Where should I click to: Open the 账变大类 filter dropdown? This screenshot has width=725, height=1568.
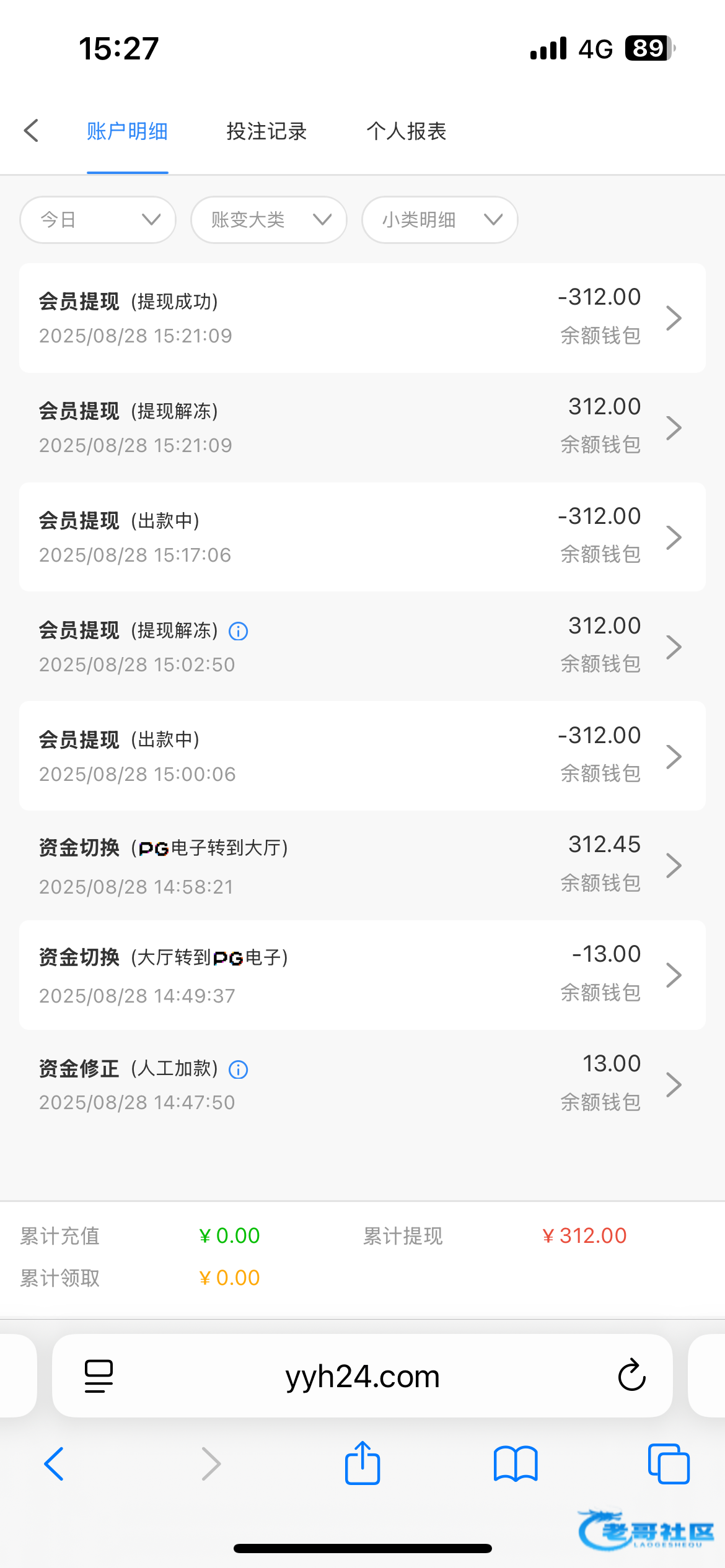coord(269,220)
